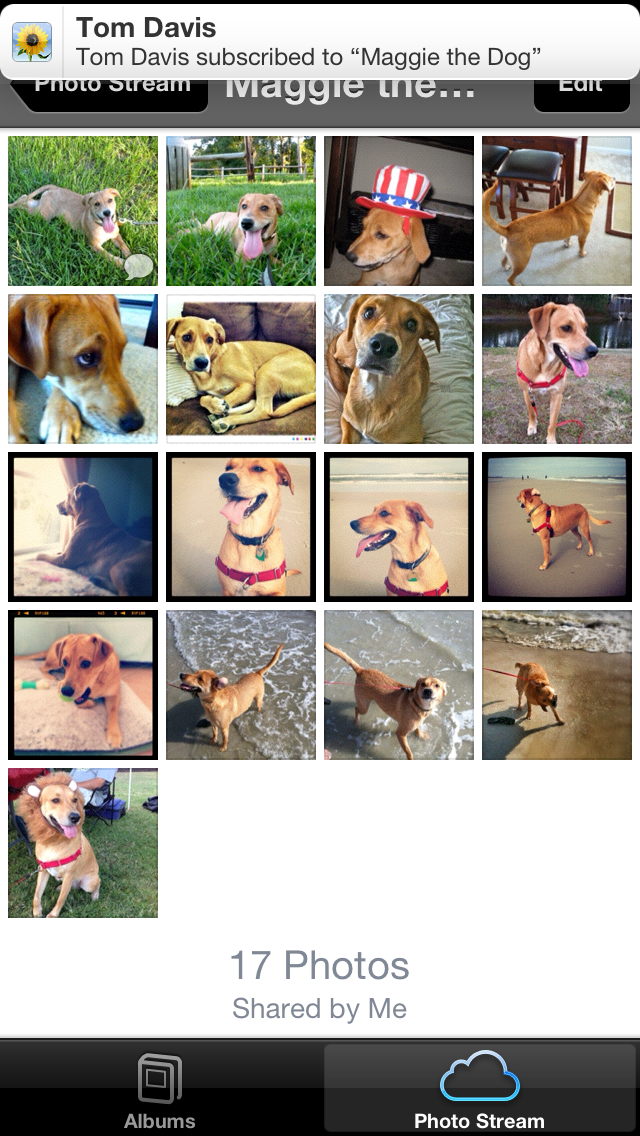Open photo of dog looking out window
Image resolution: width=640 pixels, height=1136 pixels.
pyautogui.click(x=83, y=527)
